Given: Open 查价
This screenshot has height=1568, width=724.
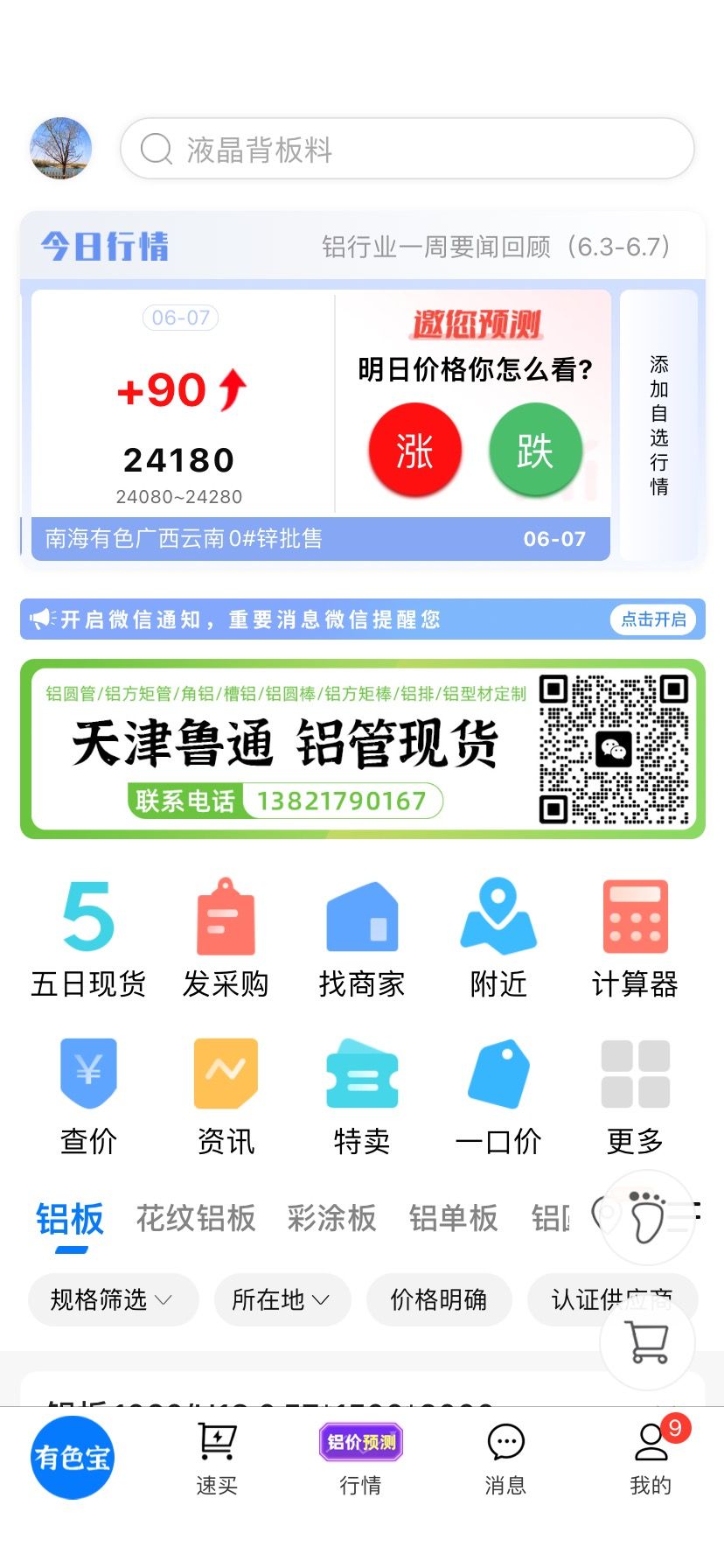Looking at the screenshot, I should tap(88, 1096).
